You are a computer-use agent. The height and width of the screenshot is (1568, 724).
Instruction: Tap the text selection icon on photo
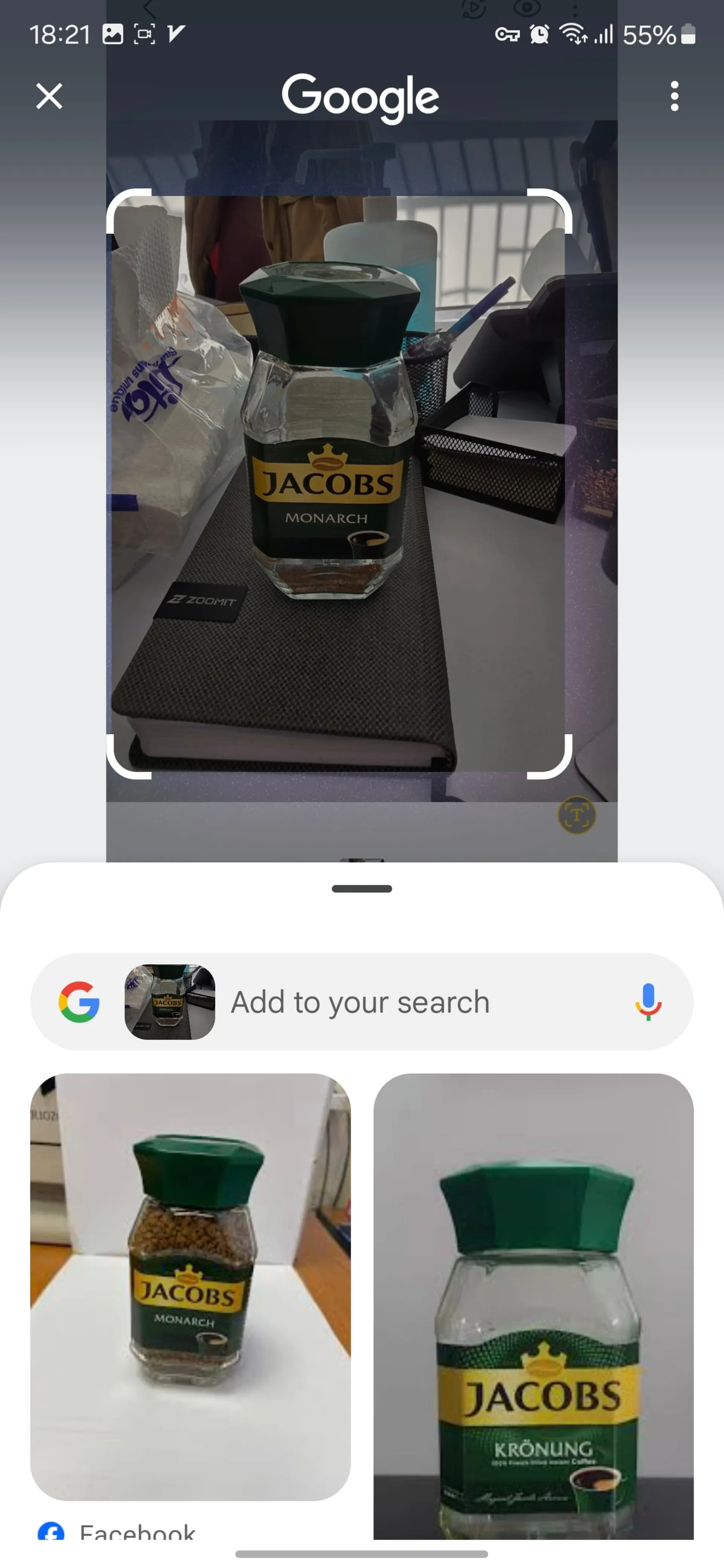click(x=577, y=816)
